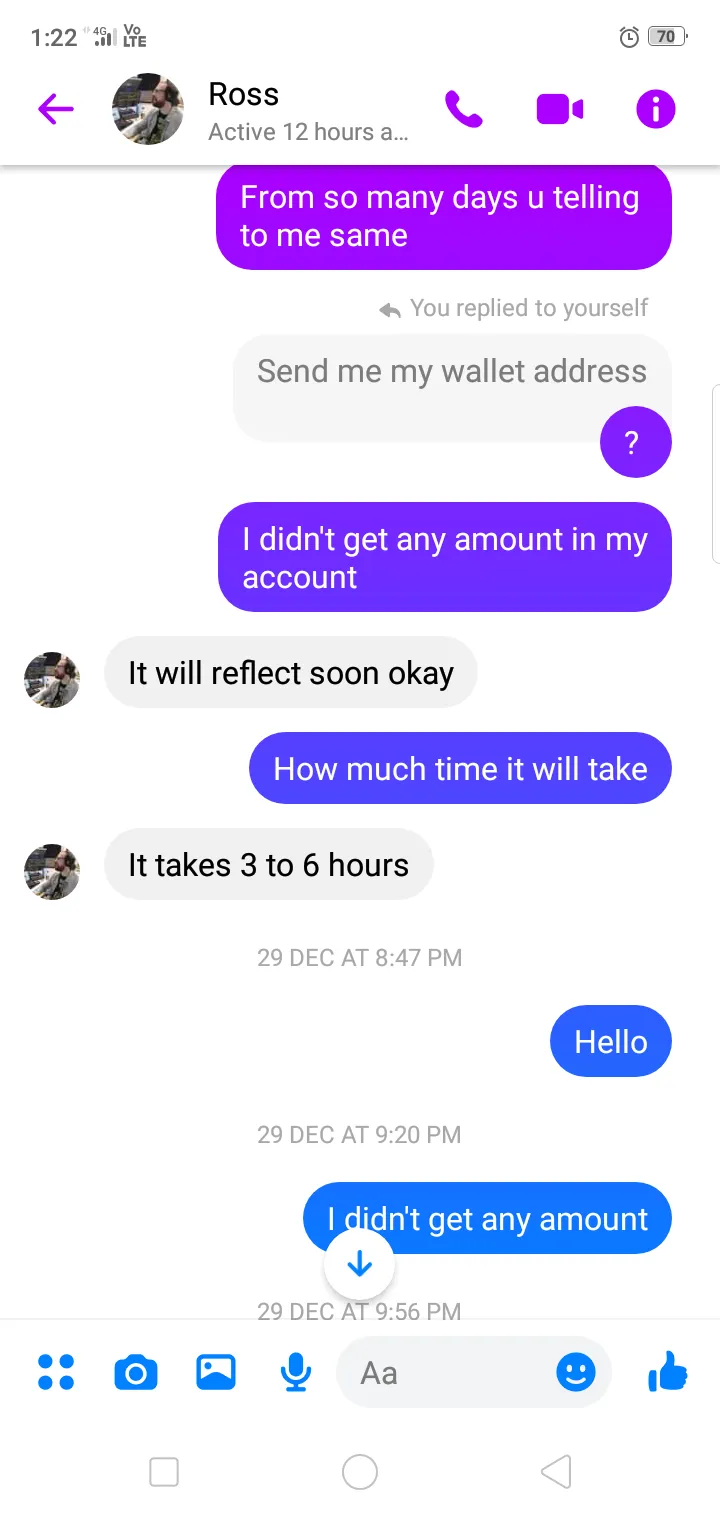Record a voice message with the microphone
The height and width of the screenshot is (1520, 720).
tap(295, 1372)
